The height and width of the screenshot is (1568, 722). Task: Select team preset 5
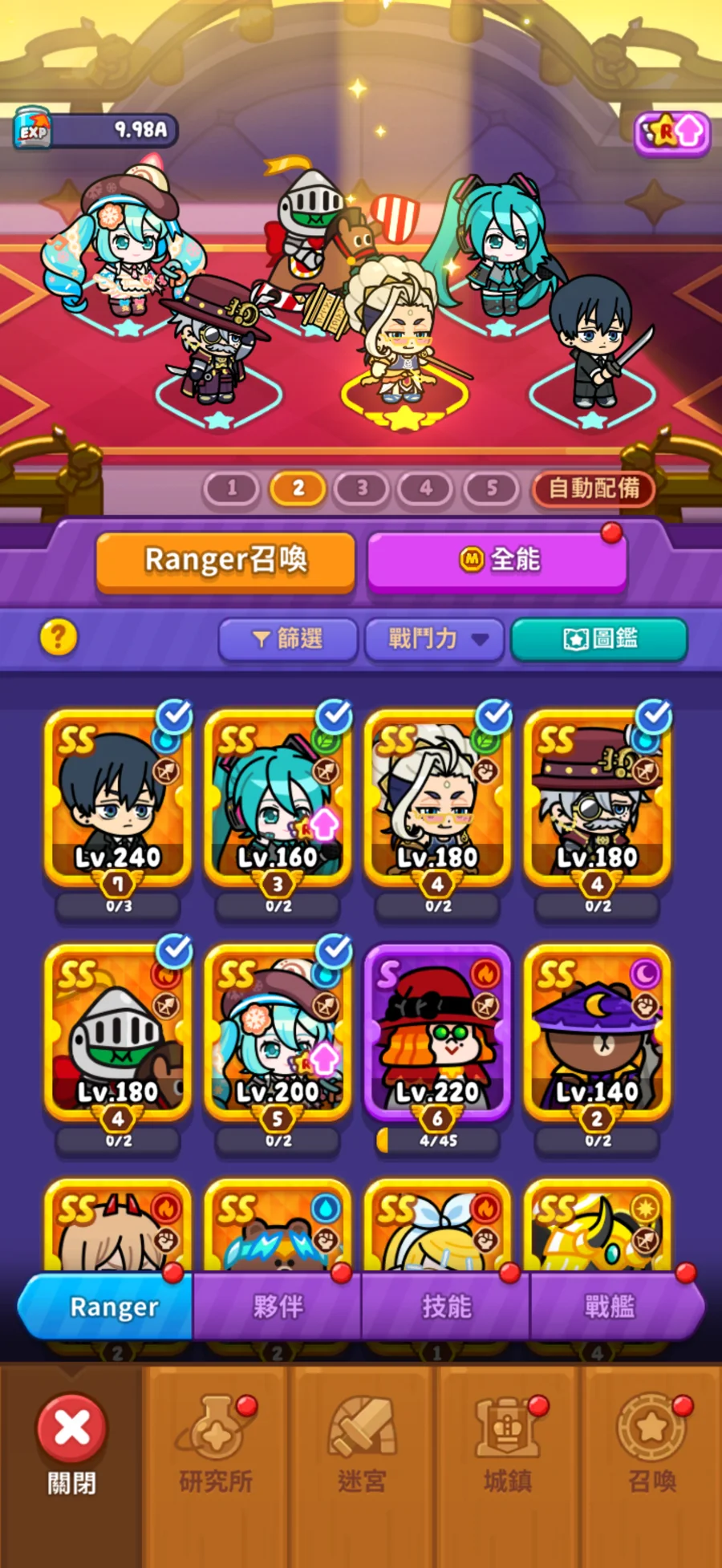pyautogui.click(x=492, y=488)
